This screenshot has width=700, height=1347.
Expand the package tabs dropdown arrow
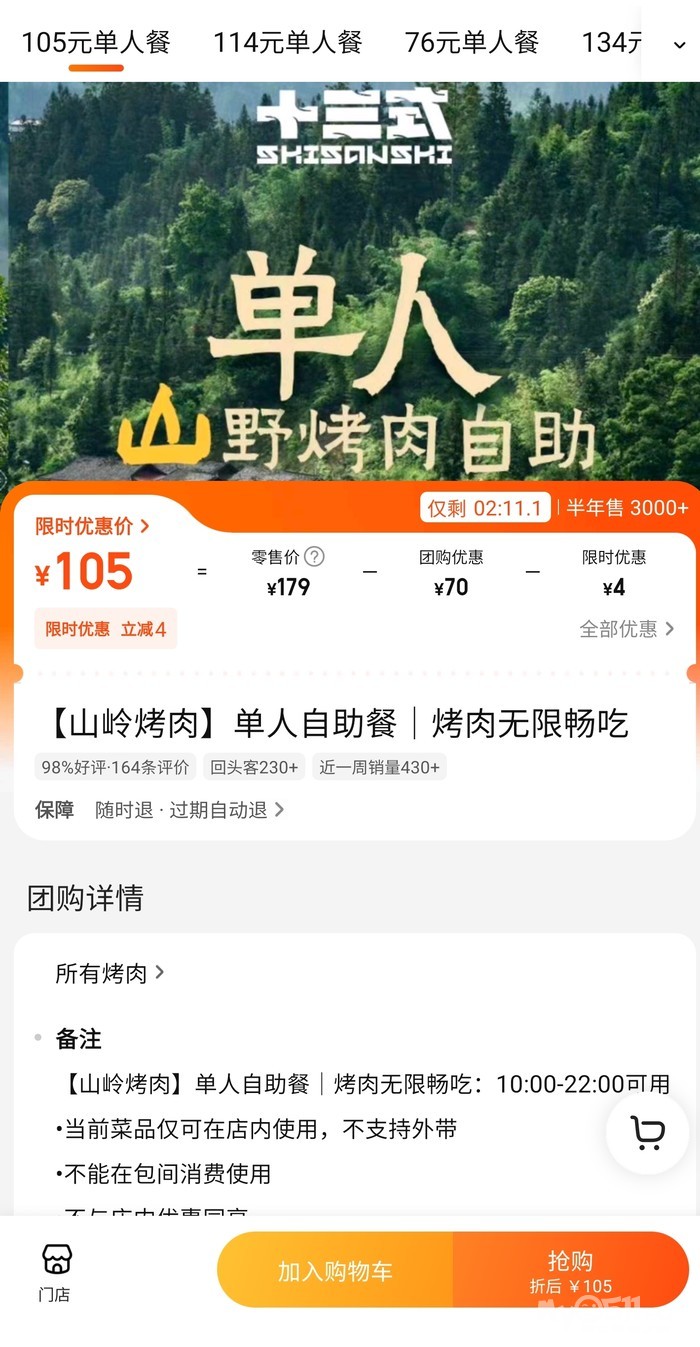click(679, 45)
